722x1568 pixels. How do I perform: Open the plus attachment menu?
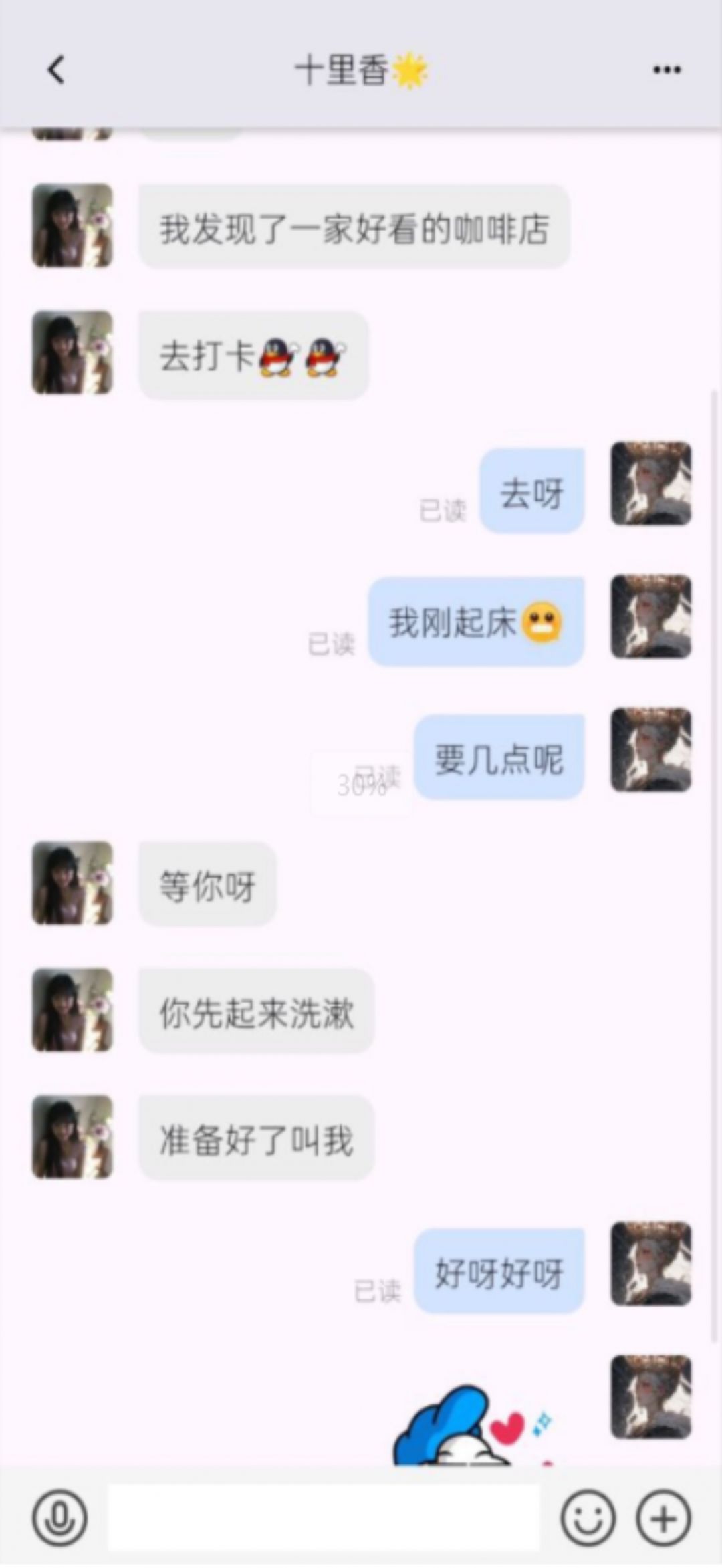click(x=663, y=1517)
